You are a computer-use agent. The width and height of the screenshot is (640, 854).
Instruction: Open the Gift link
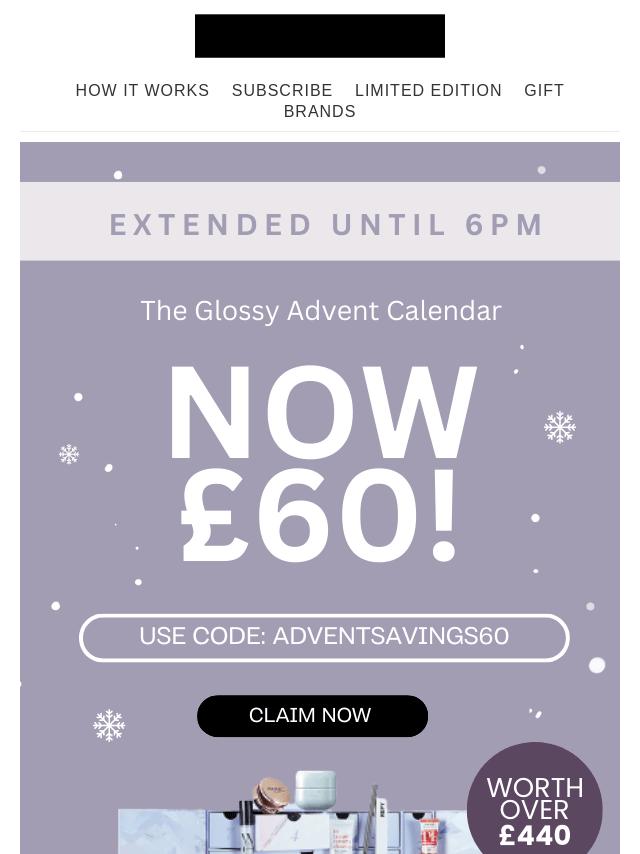[544, 91]
